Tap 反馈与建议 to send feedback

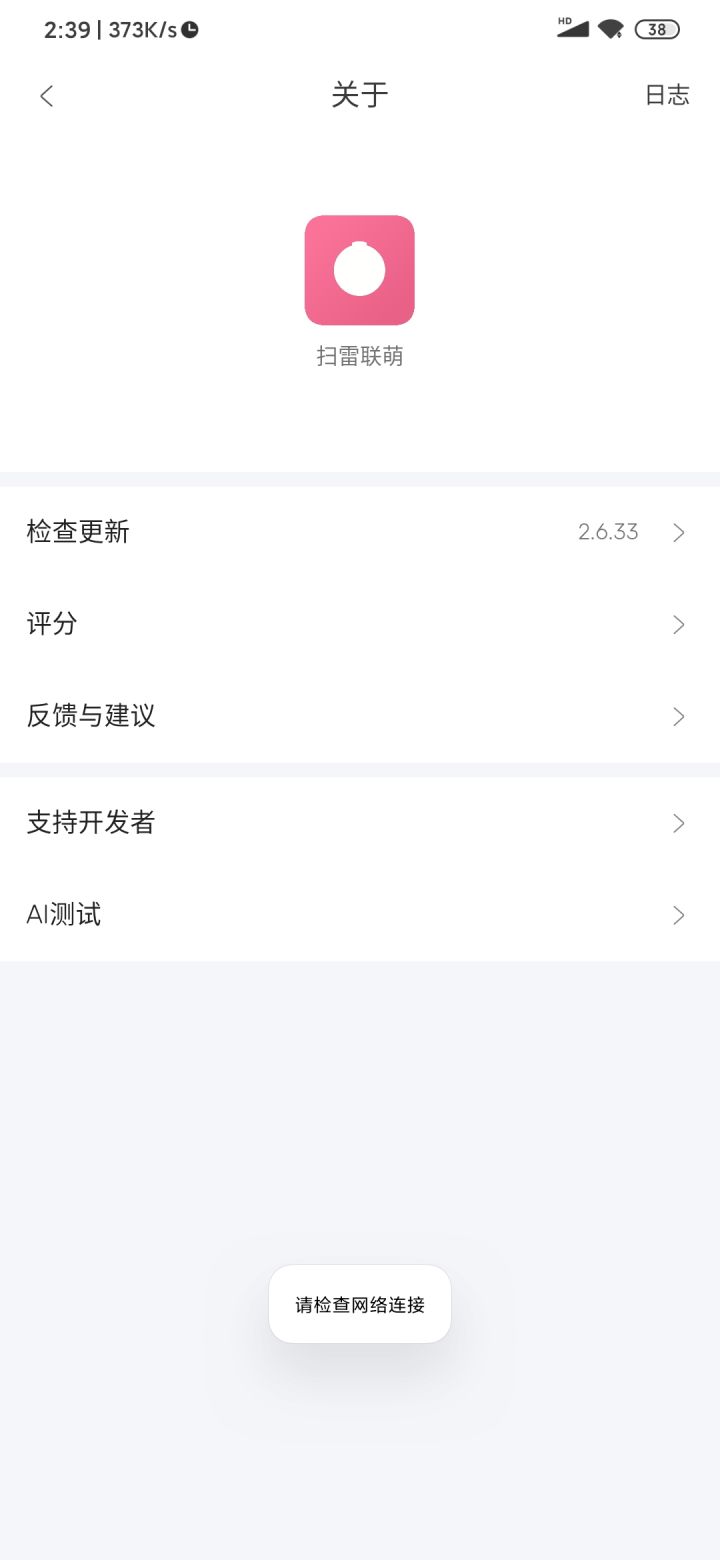click(x=89, y=715)
